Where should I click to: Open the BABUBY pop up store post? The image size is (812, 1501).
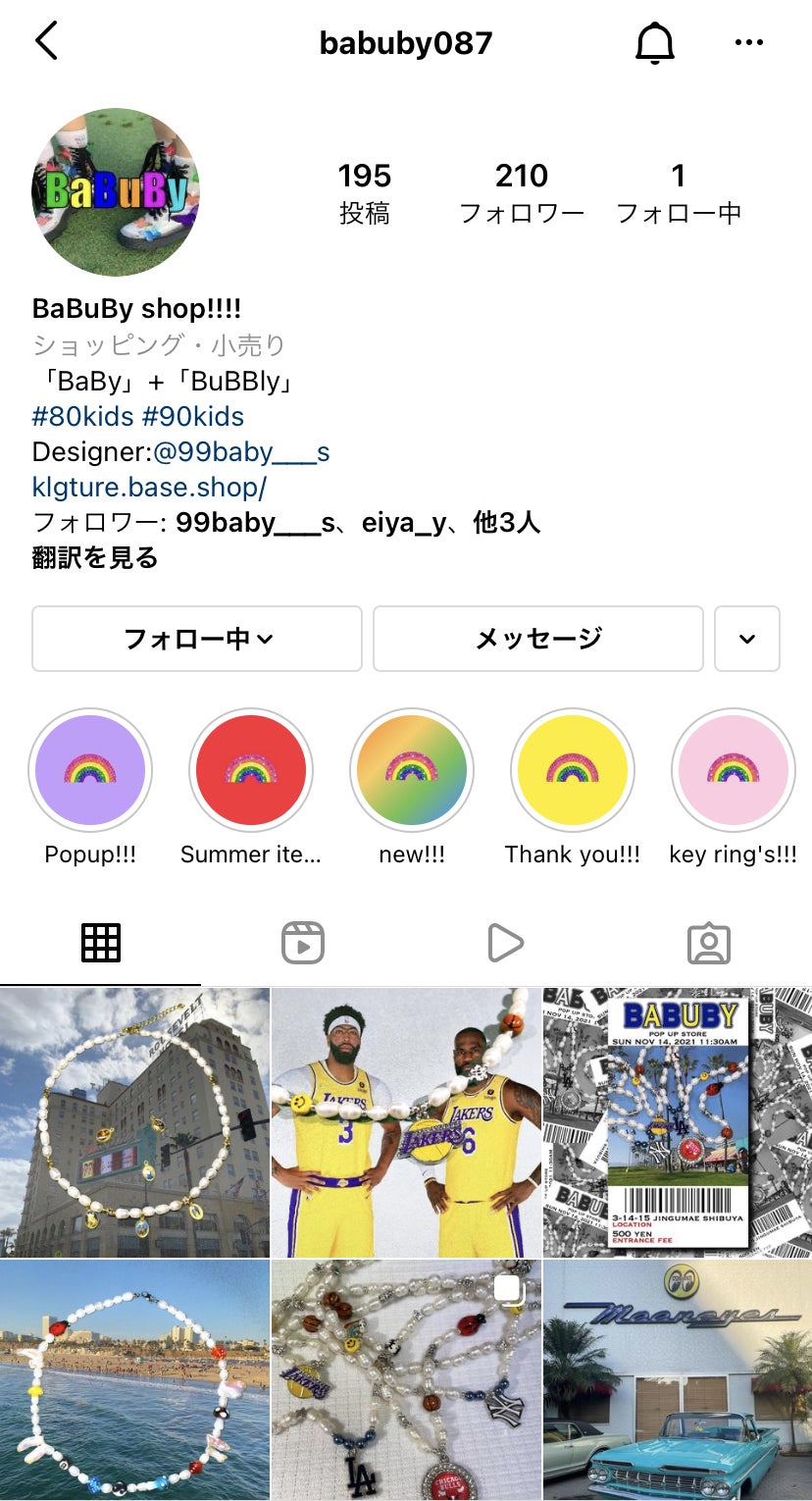pyautogui.click(x=678, y=1122)
